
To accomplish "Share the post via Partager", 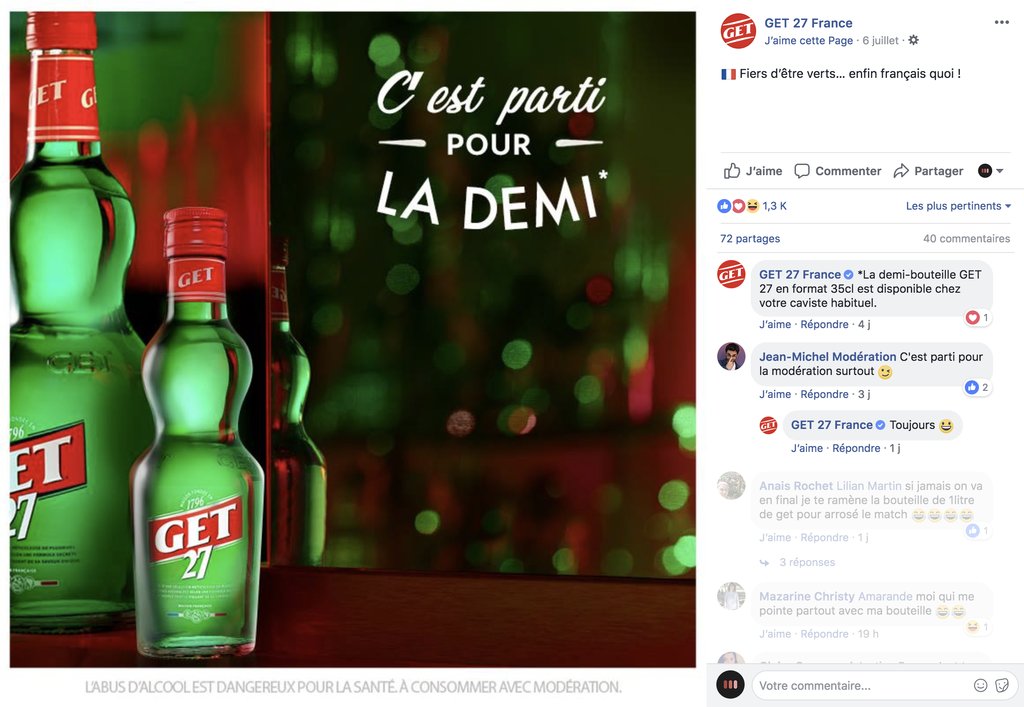I will pos(928,171).
